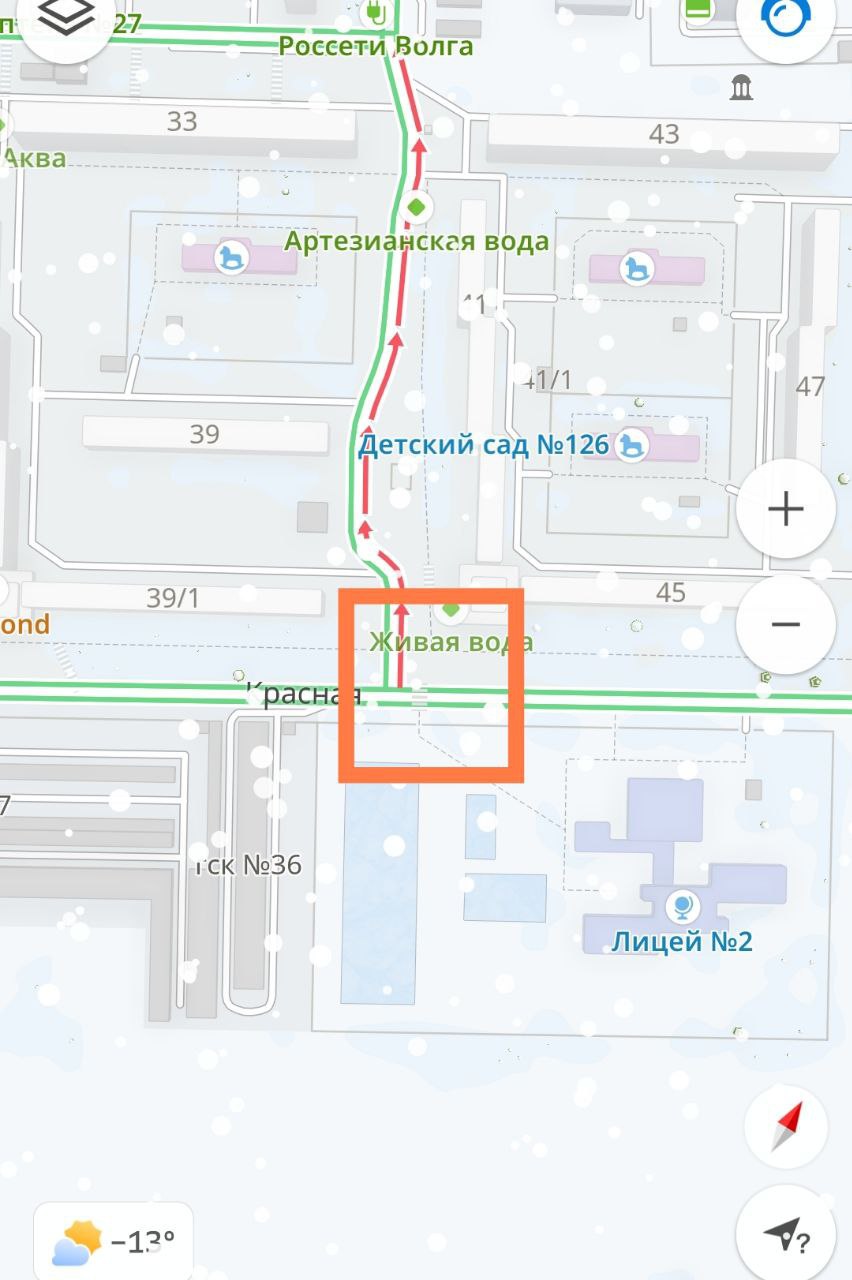Select the Лицей №2 place marker
Image resolution: width=852 pixels, height=1280 pixels.
coord(682,908)
